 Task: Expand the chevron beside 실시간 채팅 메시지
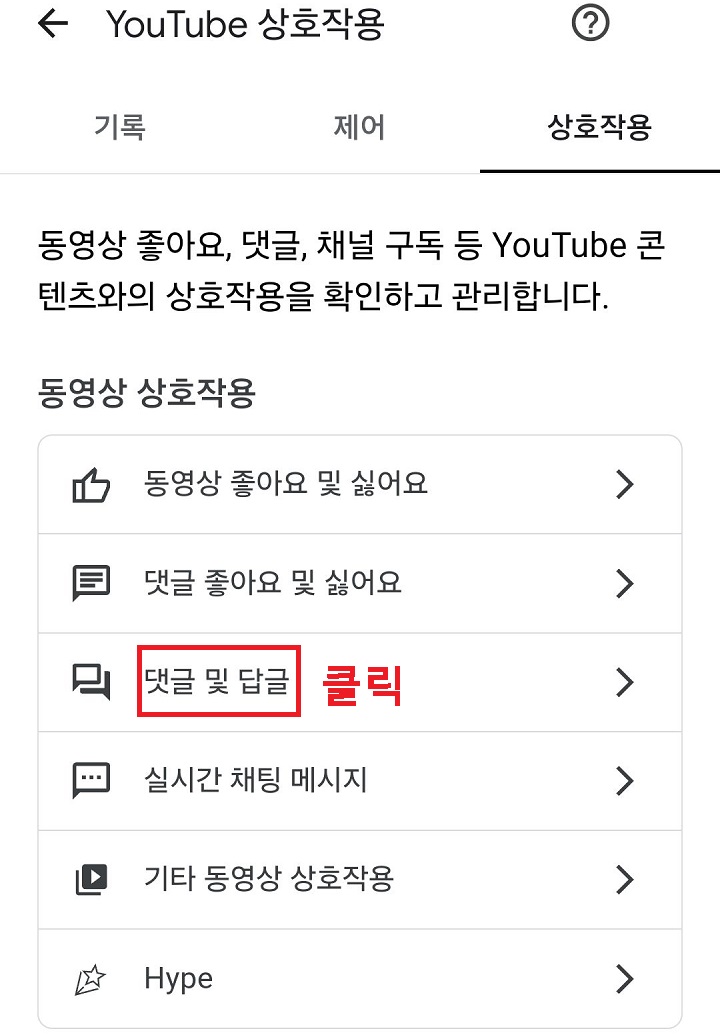[x=625, y=781]
